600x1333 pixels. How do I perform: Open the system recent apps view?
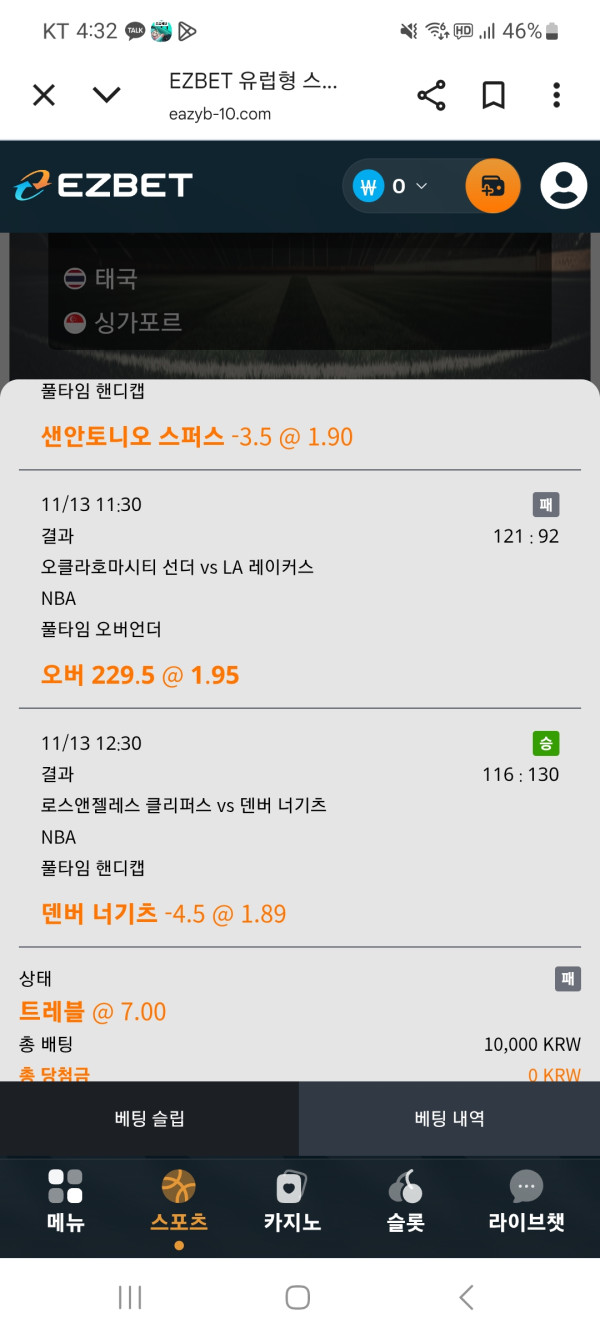pyautogui.click(x=130, y=1297)
